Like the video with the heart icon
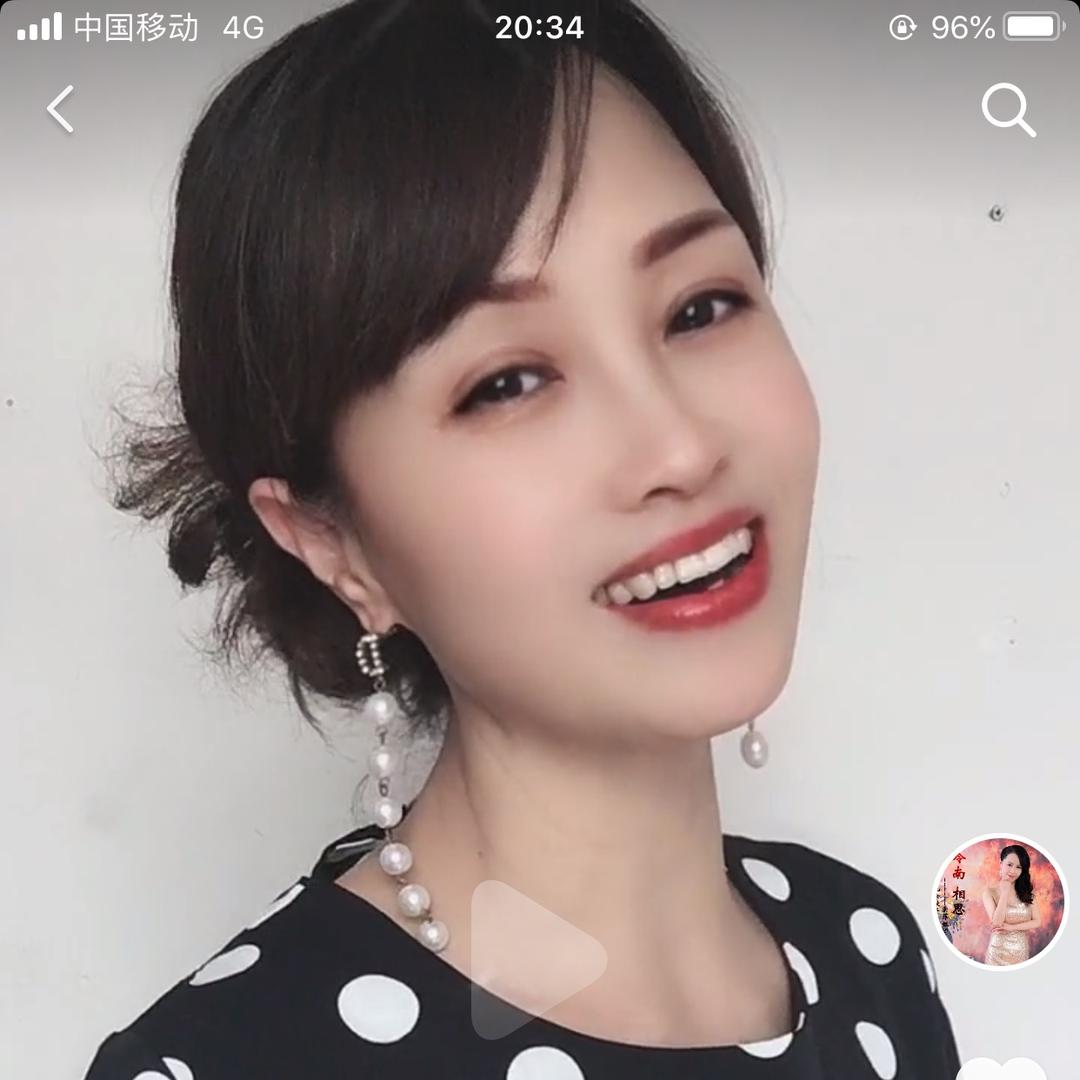The image size is (1080, 1080). (x=1002, y=1068)
